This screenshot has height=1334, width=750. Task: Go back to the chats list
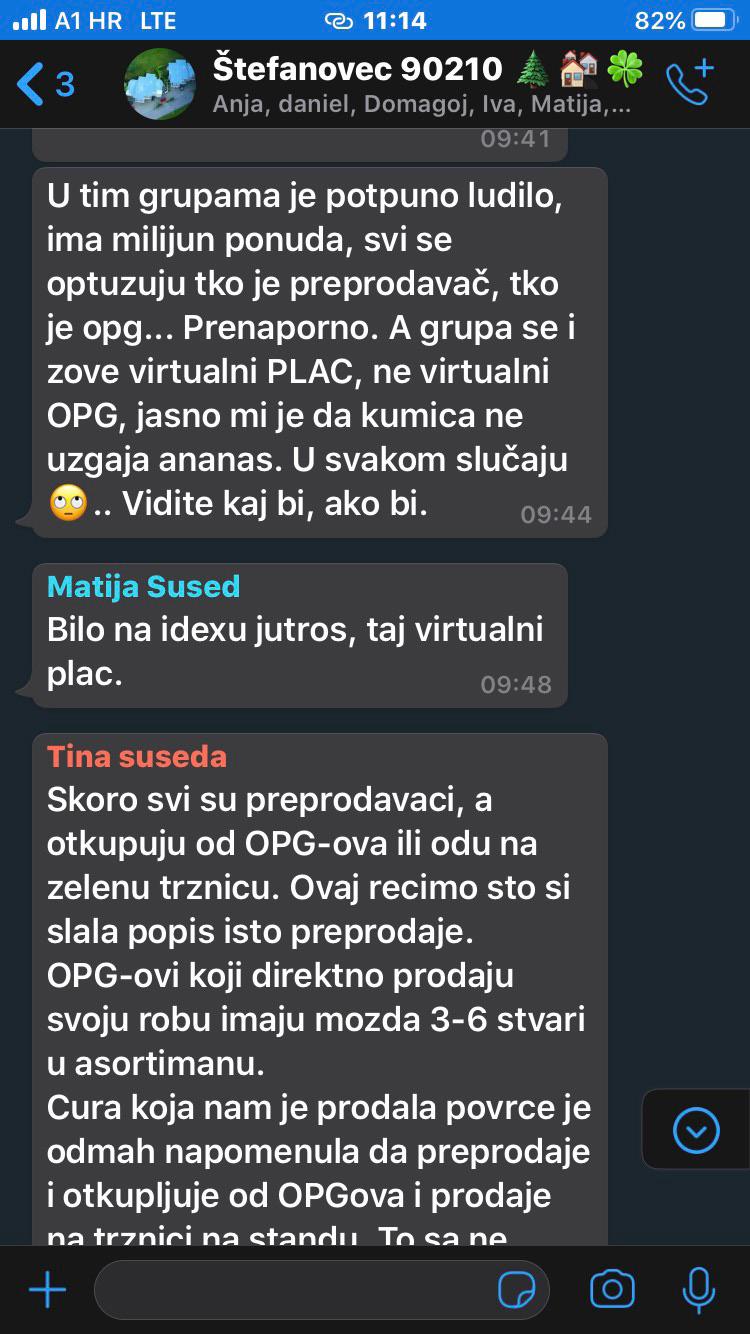45,84
